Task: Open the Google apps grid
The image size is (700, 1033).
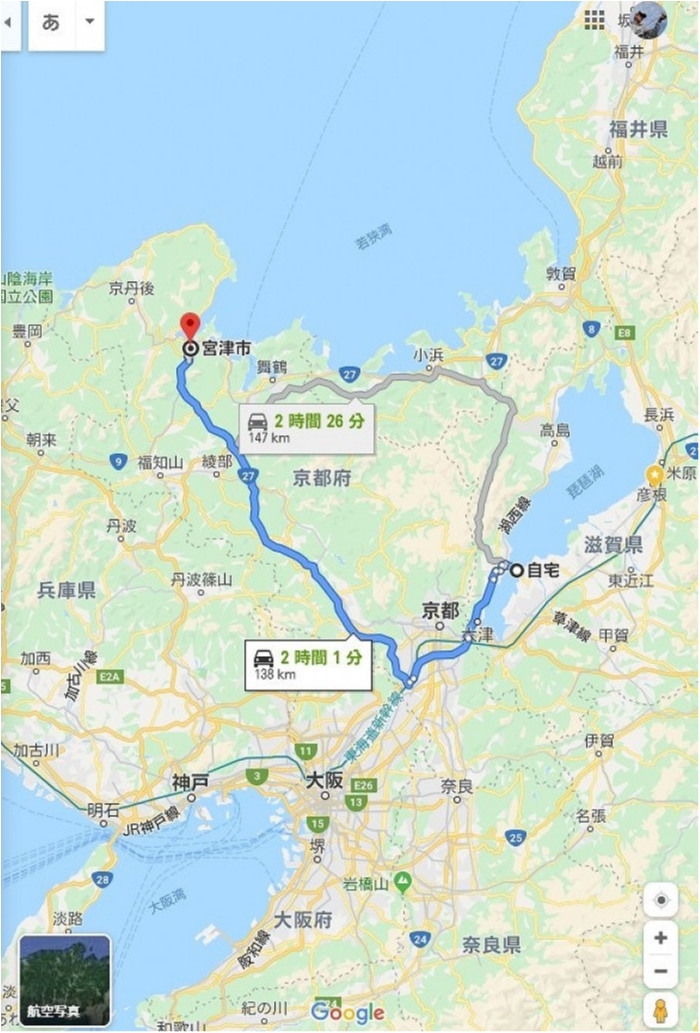Action: coord(594,20)
